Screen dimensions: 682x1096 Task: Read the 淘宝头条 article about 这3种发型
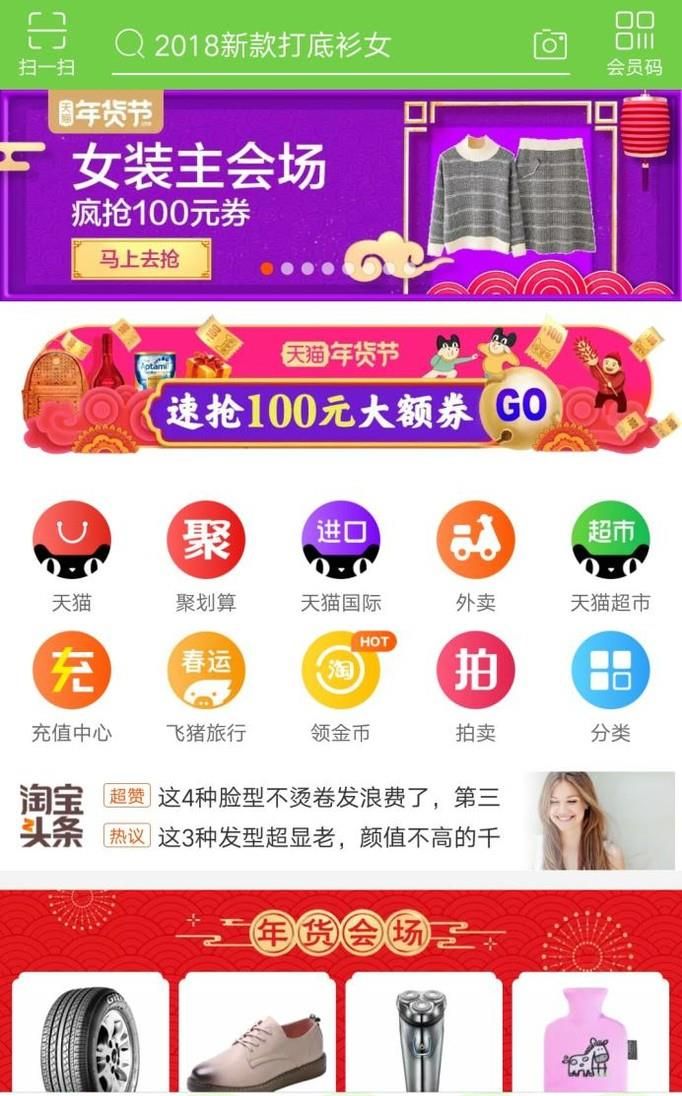(x=328, y=836)
